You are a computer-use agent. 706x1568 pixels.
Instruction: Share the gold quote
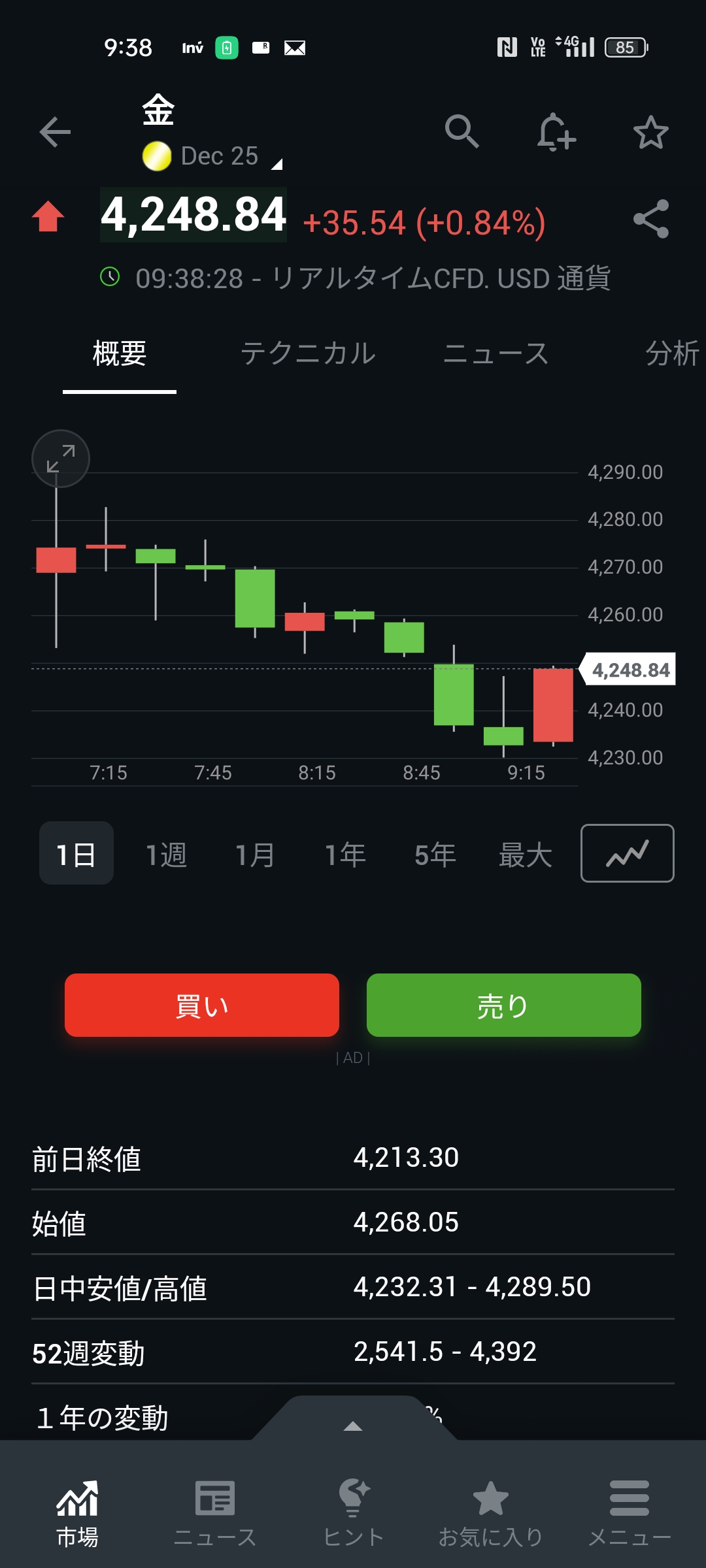tap(650, 219)
